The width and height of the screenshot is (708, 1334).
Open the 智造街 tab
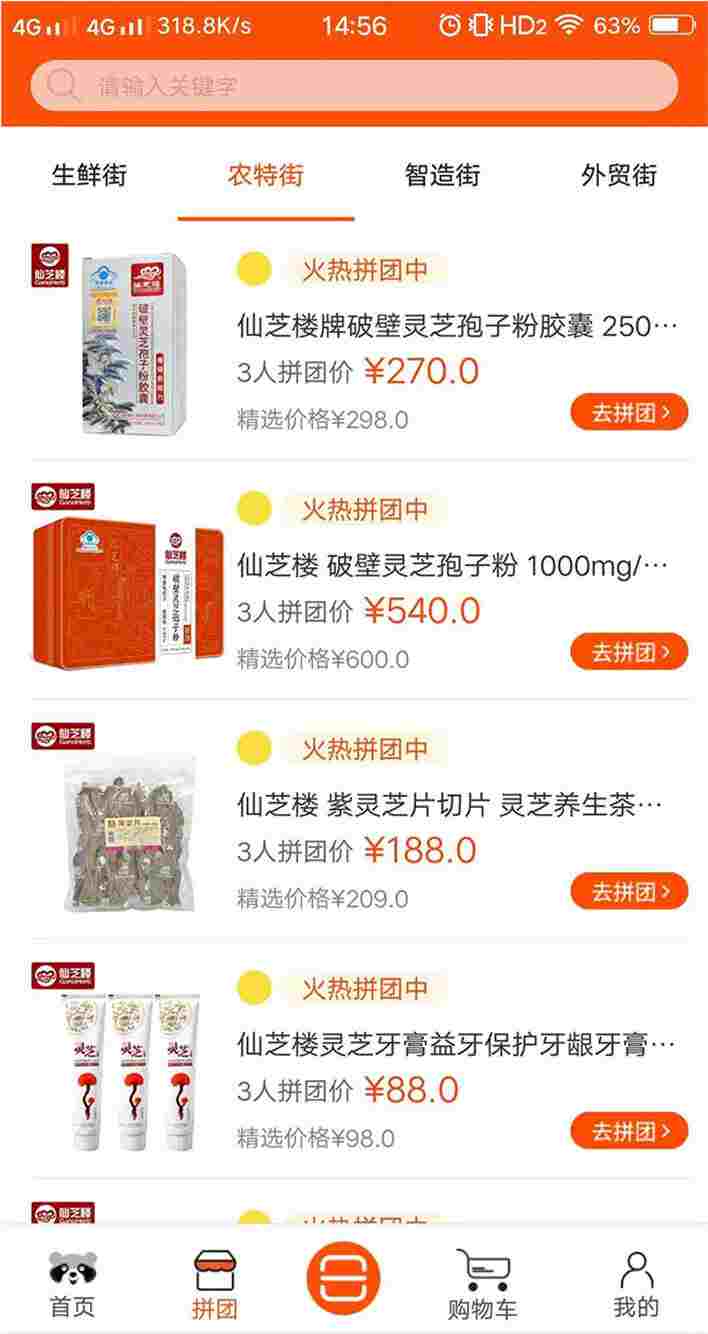[442, 176]
